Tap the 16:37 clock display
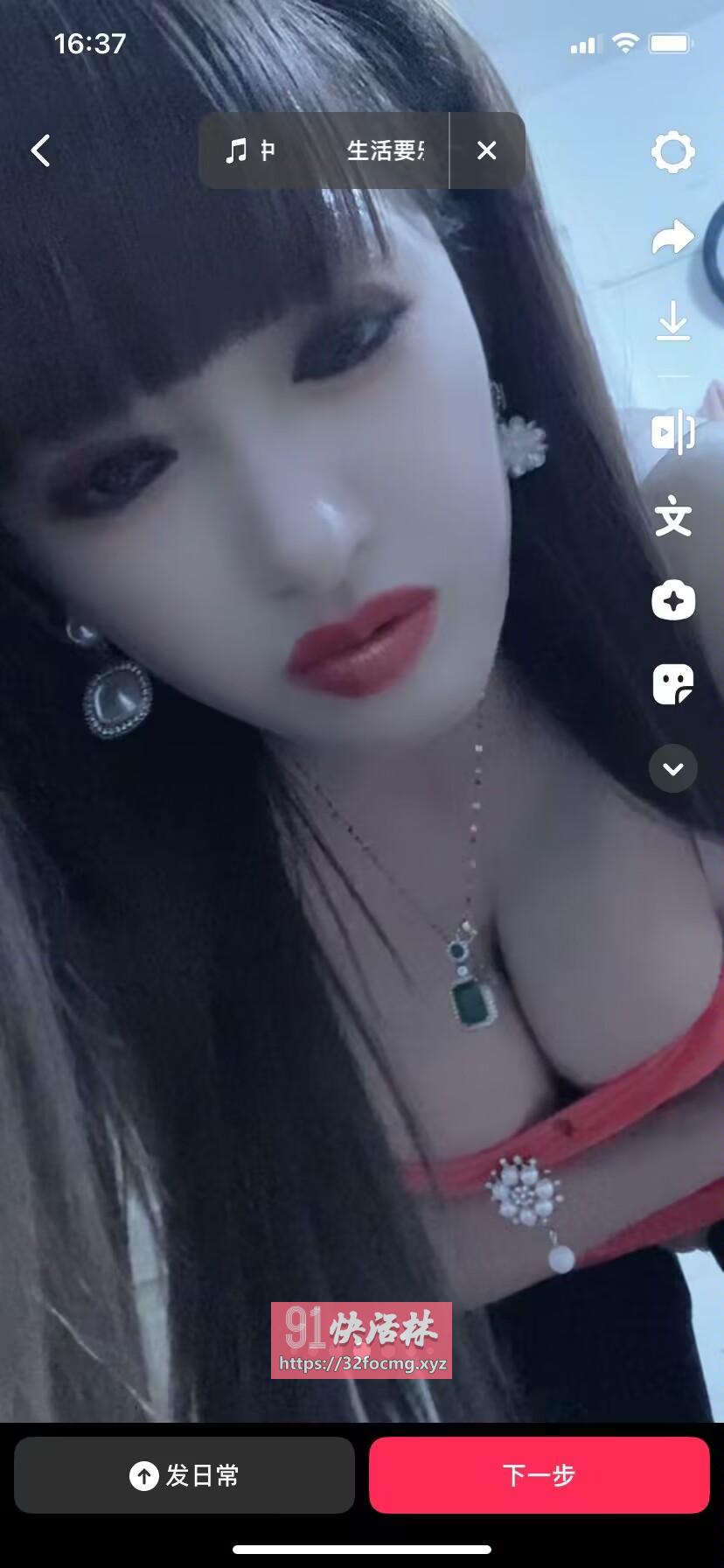Viewport: 724px width, 1568px height. 90,43
